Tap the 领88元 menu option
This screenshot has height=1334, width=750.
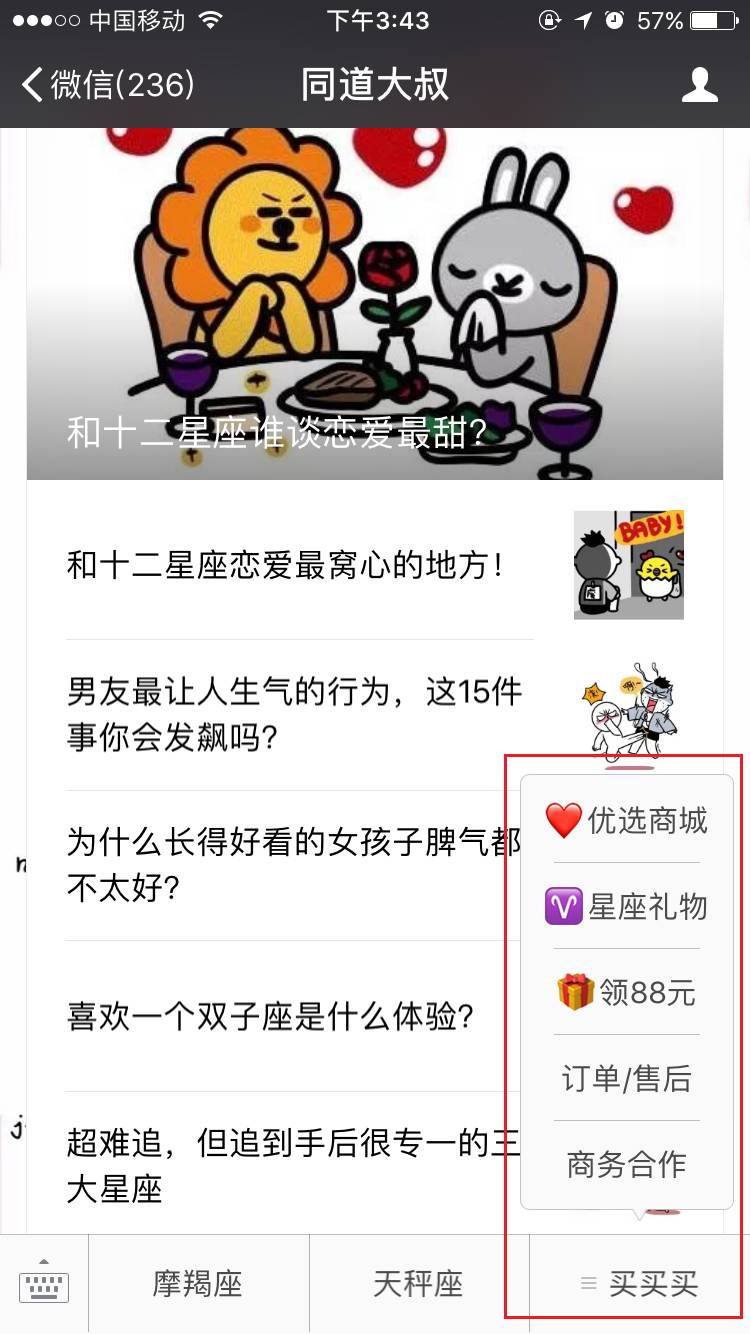tap(627, 992)
